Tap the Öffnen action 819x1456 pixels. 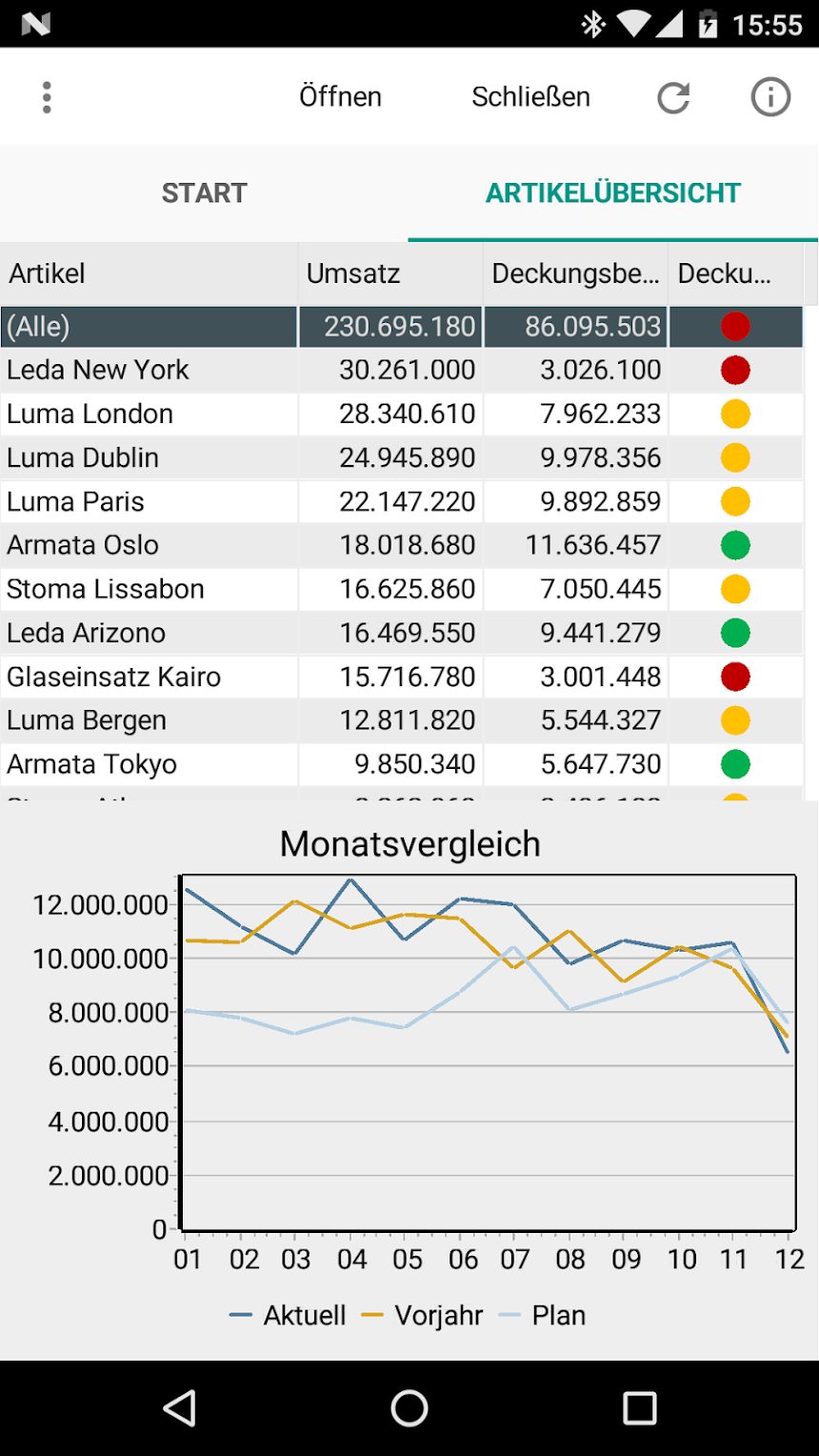(x=340, y=96)
